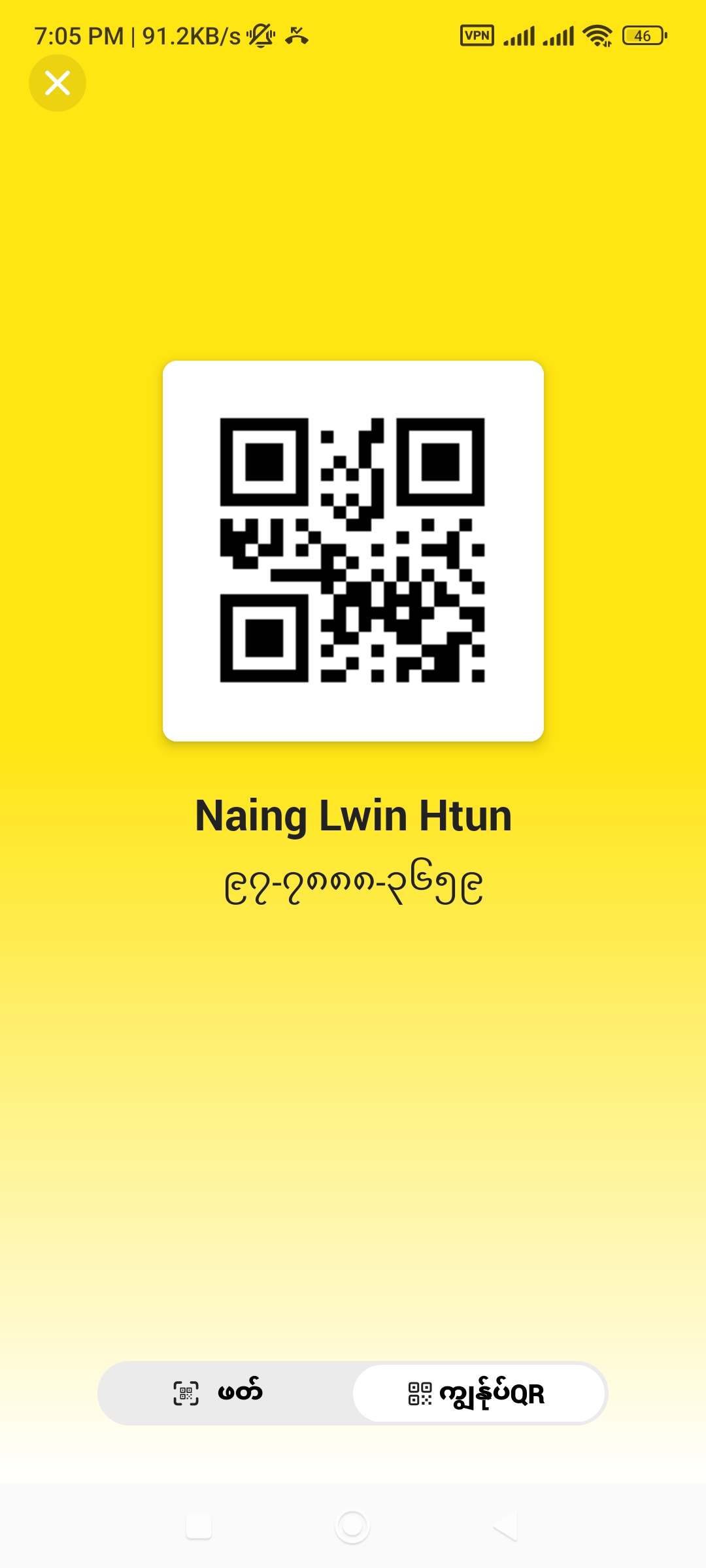
Task: Tap the system back button
Action: coord(506,1526)
